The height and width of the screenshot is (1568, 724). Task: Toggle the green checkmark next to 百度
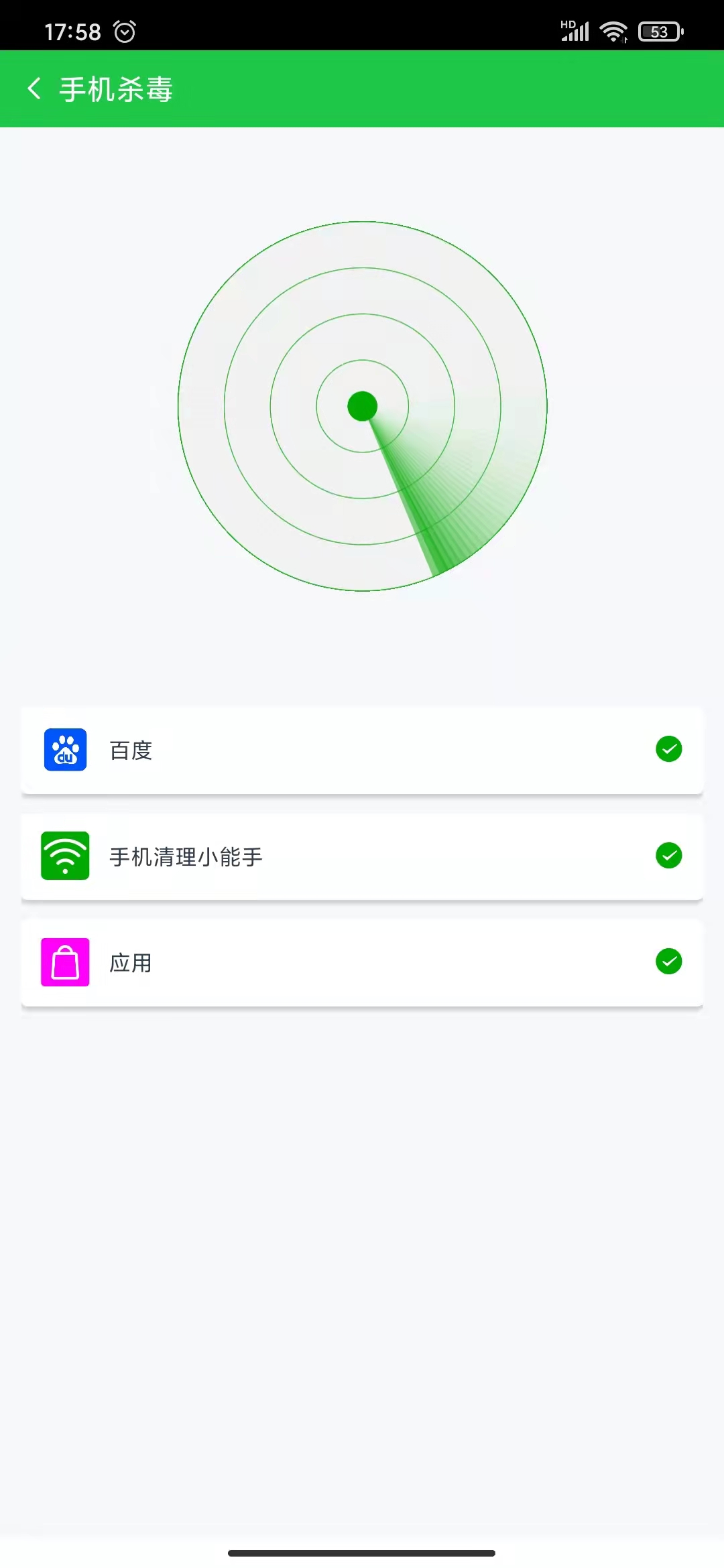pos(668,749)
